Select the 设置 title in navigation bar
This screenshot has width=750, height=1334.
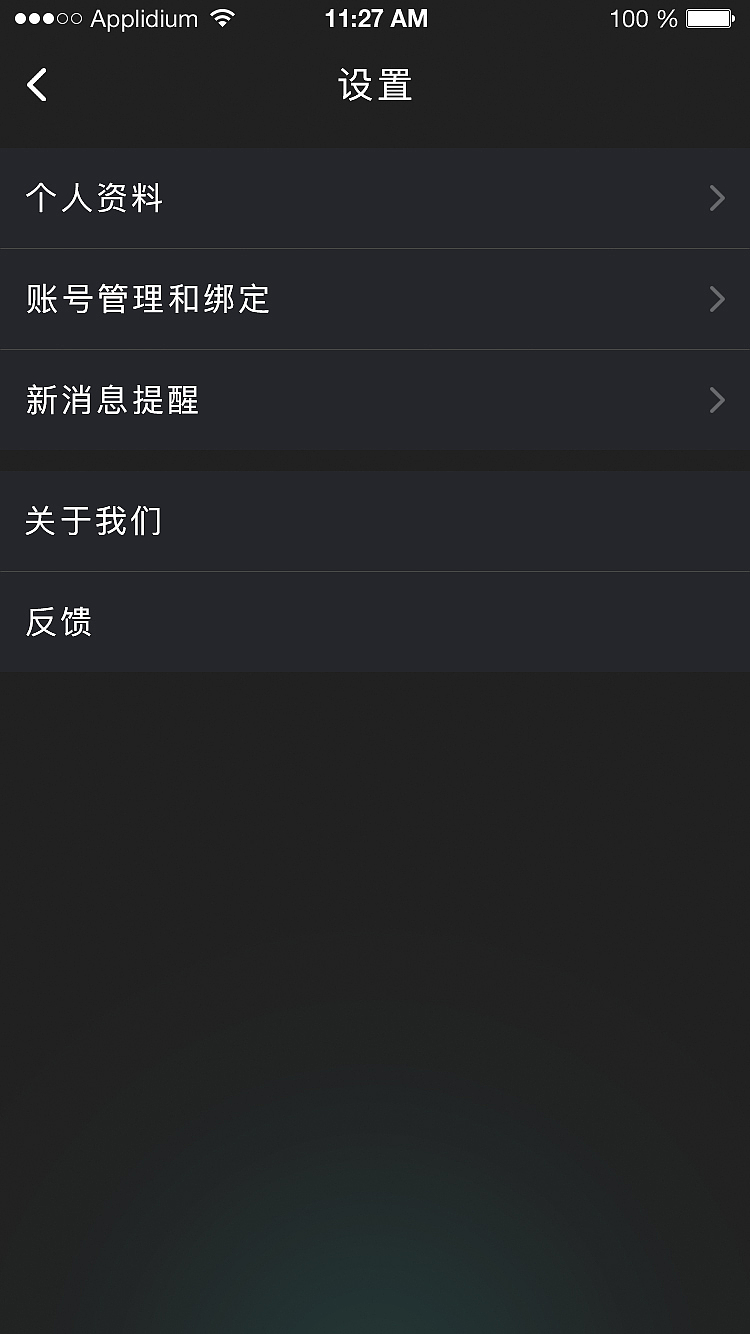pos(375,86)
